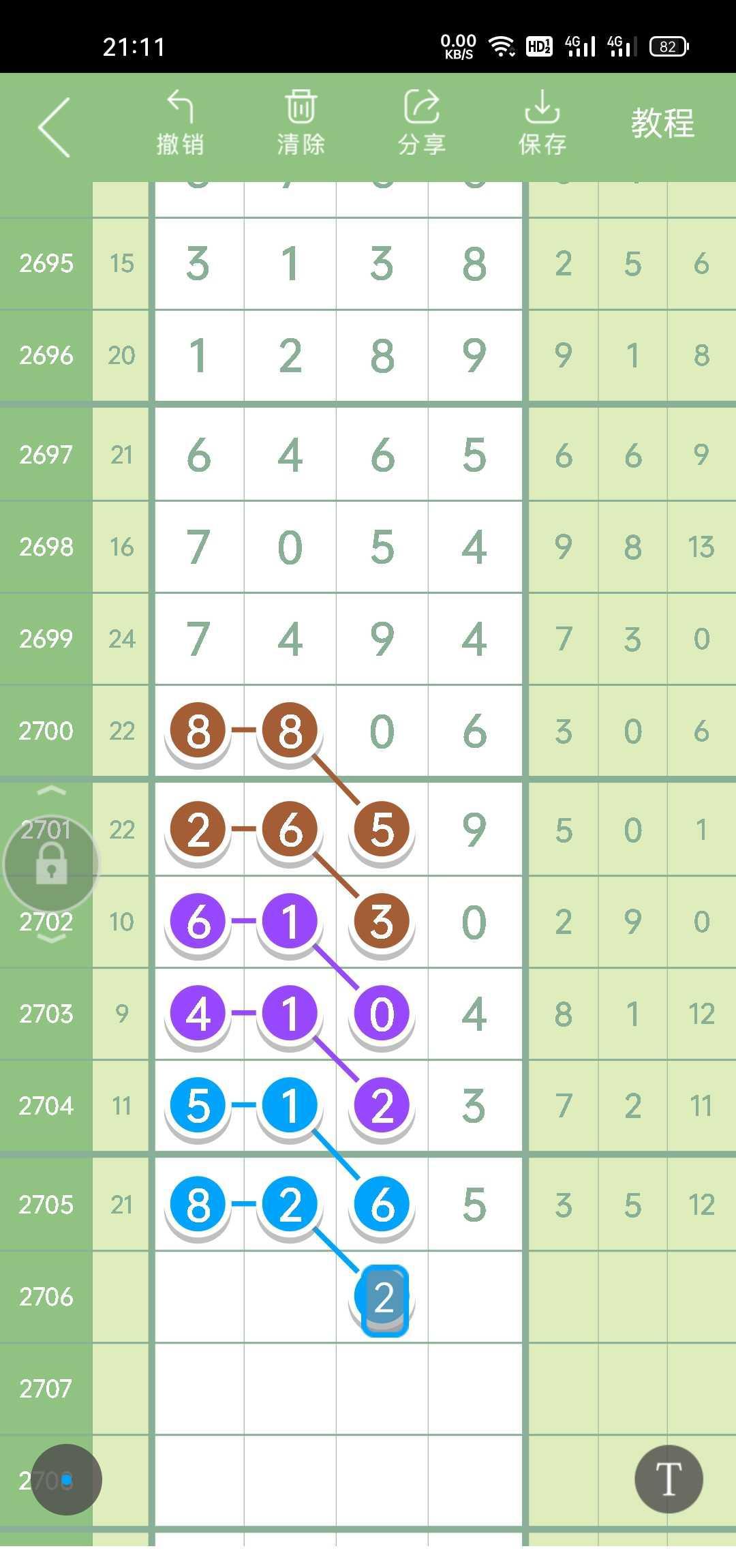
Task: Tap the blue 6 marker in row 2705
Action: 382,1205
